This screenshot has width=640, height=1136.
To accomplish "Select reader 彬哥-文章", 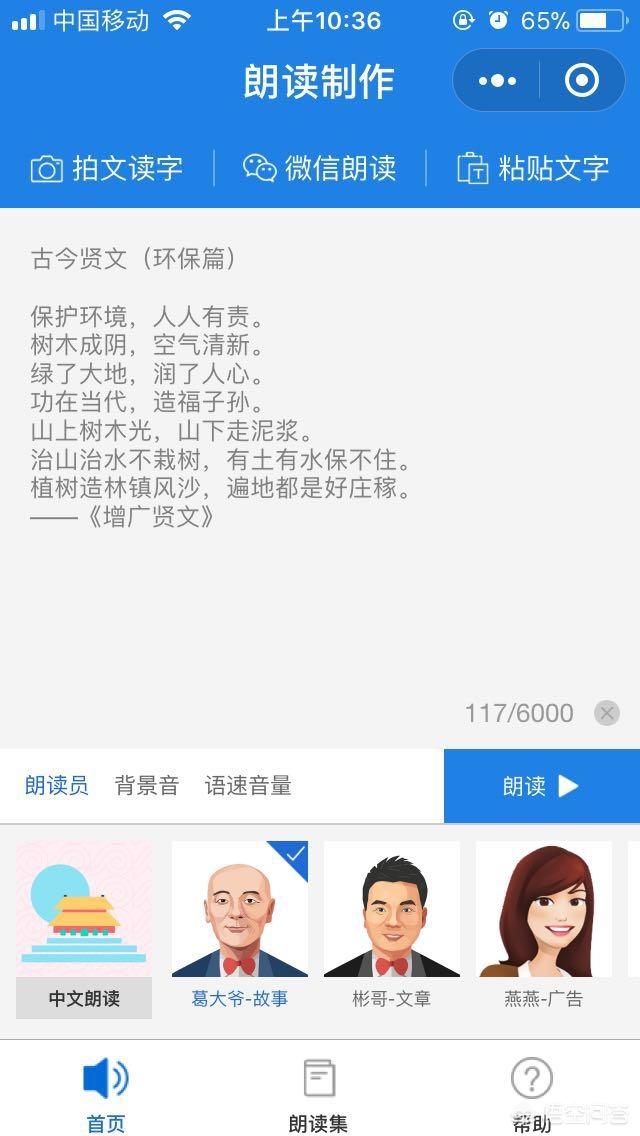I will click(392, 925).
